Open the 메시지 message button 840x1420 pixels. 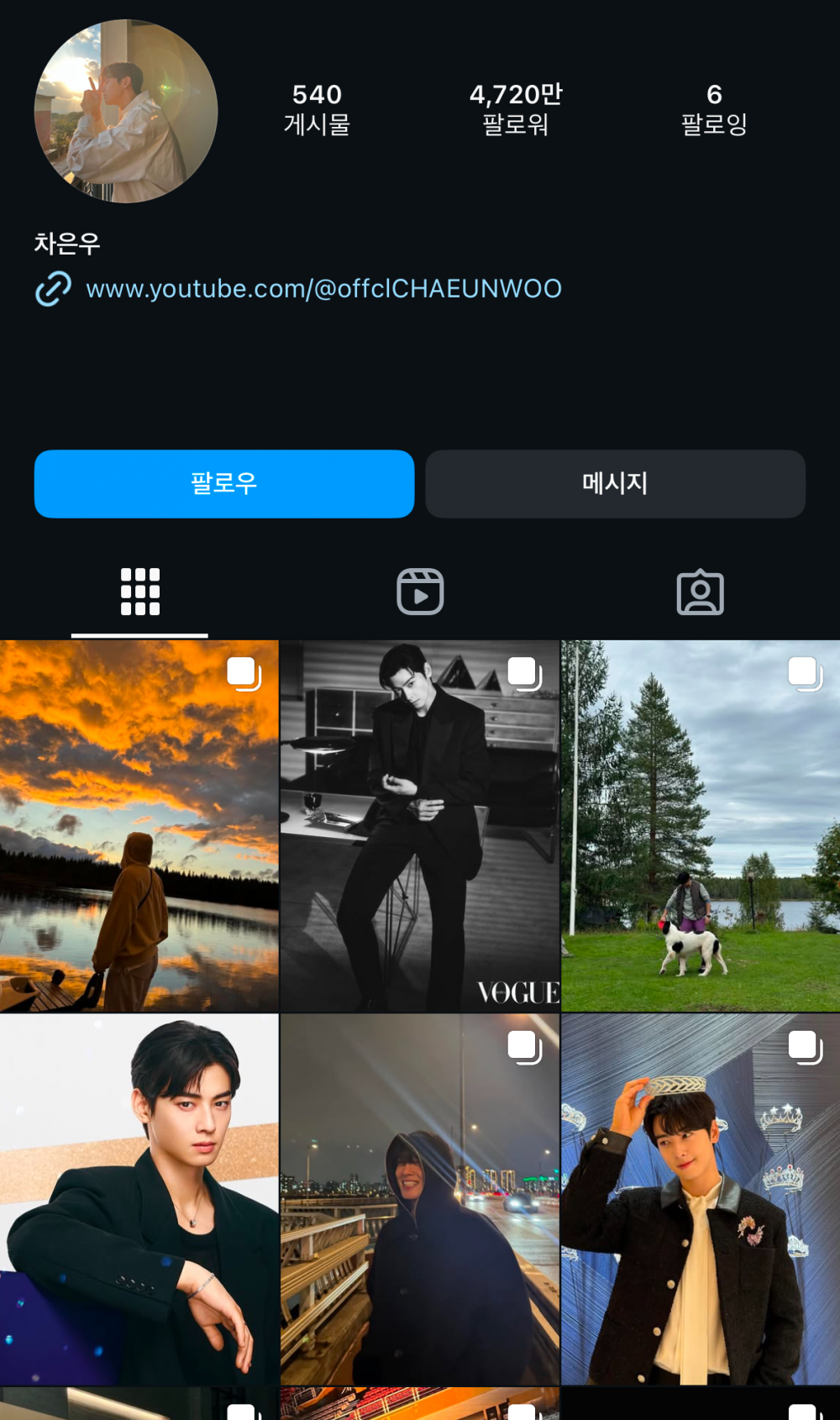[x=615, y=484]
